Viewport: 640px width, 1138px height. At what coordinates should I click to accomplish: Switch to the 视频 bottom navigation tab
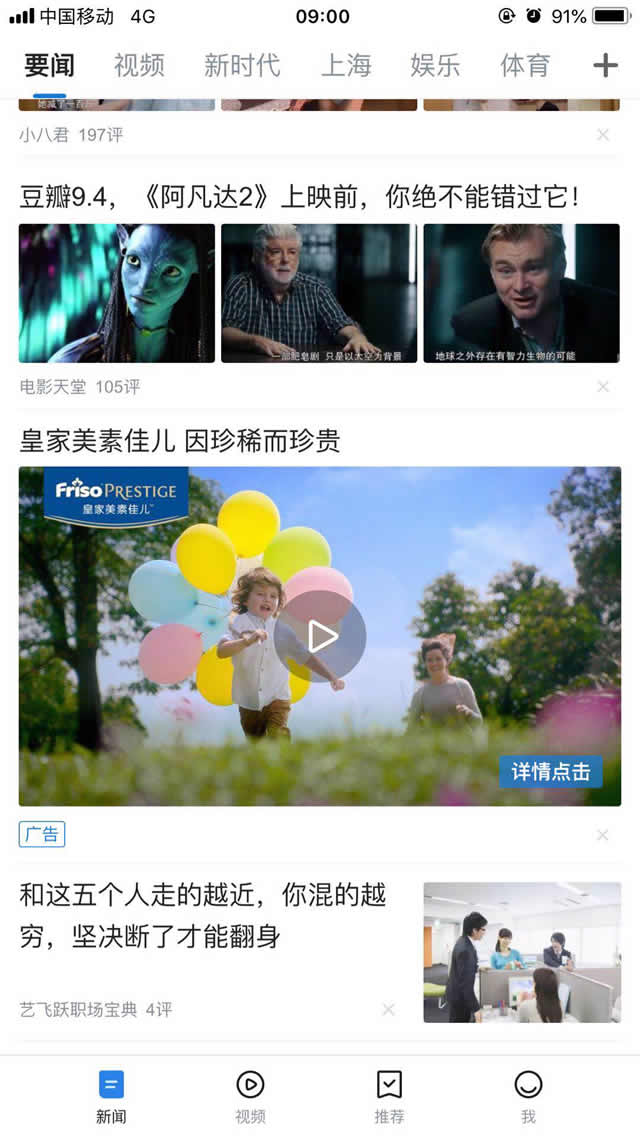point(250,1096)
